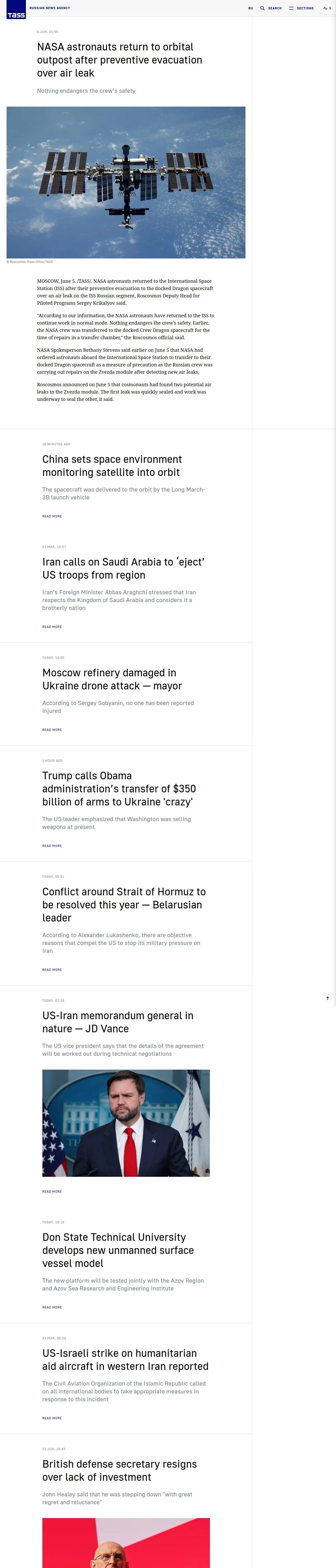Open the JD Vance article photo

pos(126,1123)
